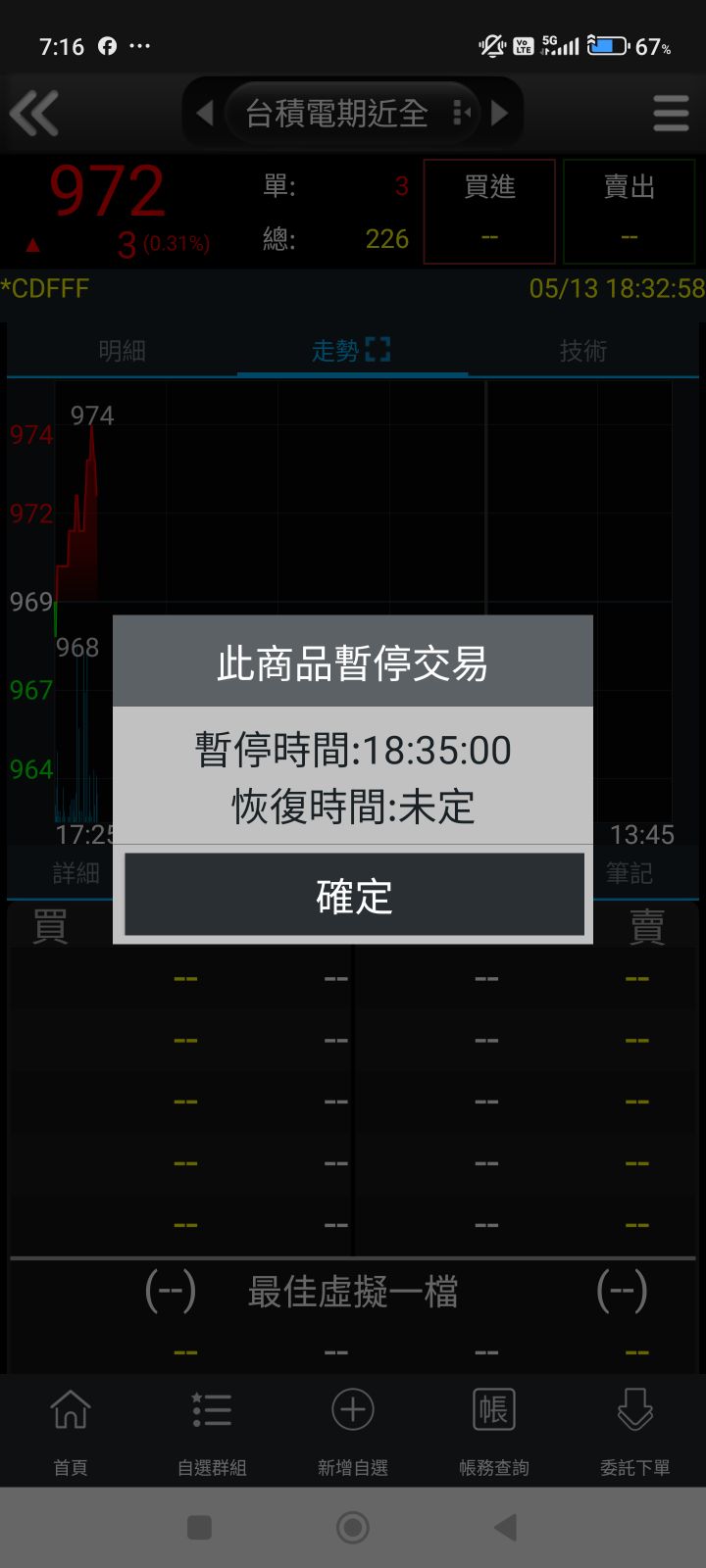Image resolution: width=706 pixels, height=1568 pixels.
Task: Open the 技術 technical tab
Action: [583, 351]
